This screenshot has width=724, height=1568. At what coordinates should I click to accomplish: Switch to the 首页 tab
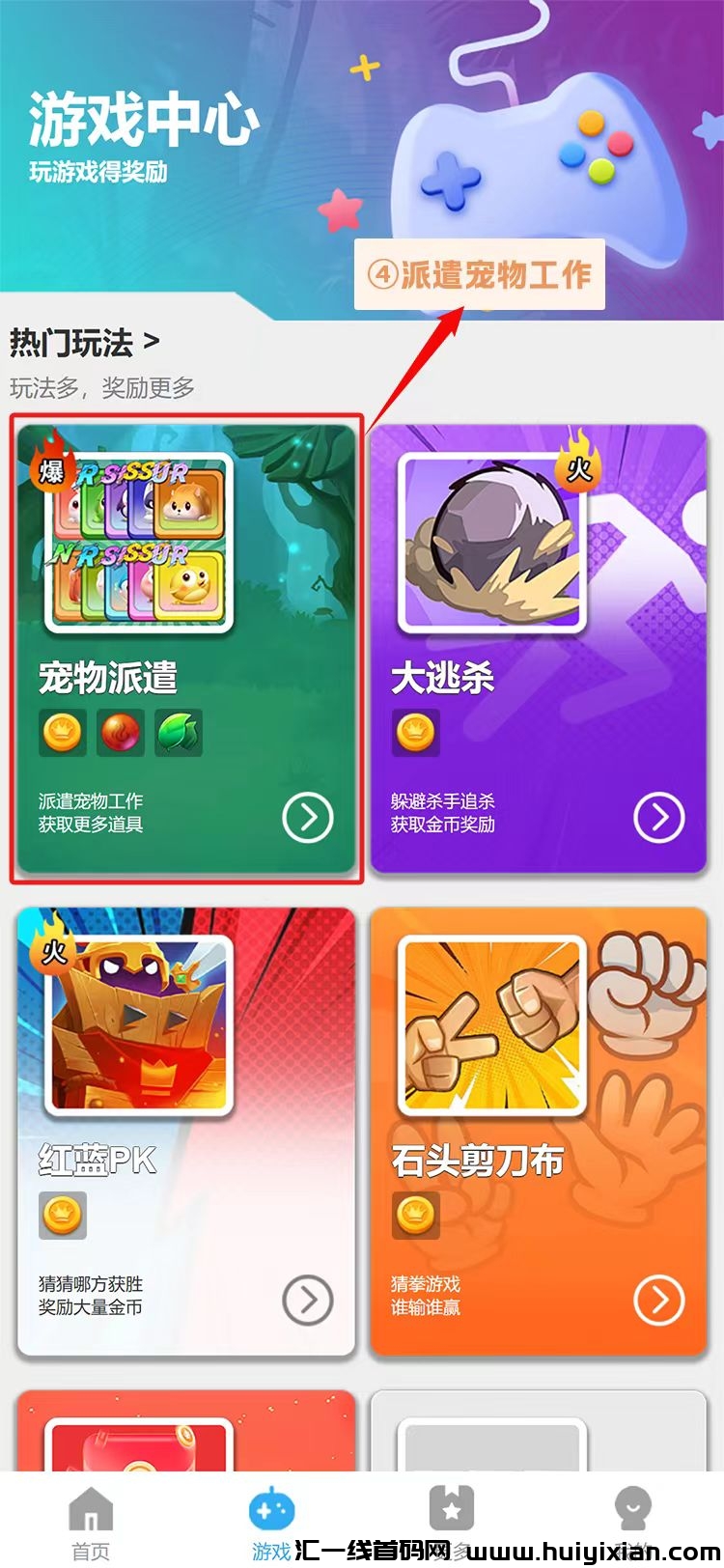click(91, 1523)
